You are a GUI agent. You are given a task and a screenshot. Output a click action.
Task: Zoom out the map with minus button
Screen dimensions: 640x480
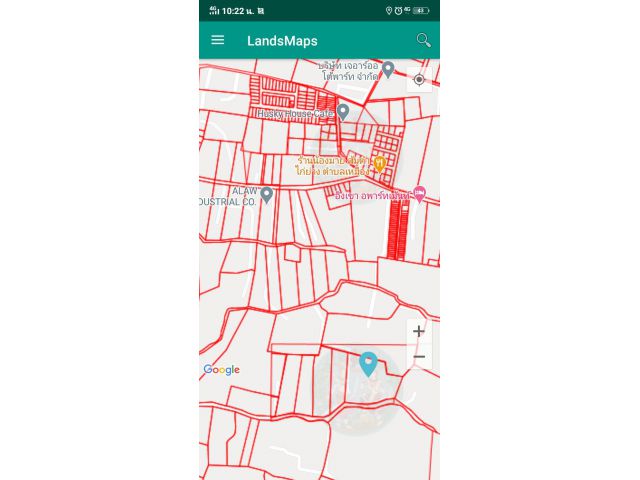(x=419, y=356)
